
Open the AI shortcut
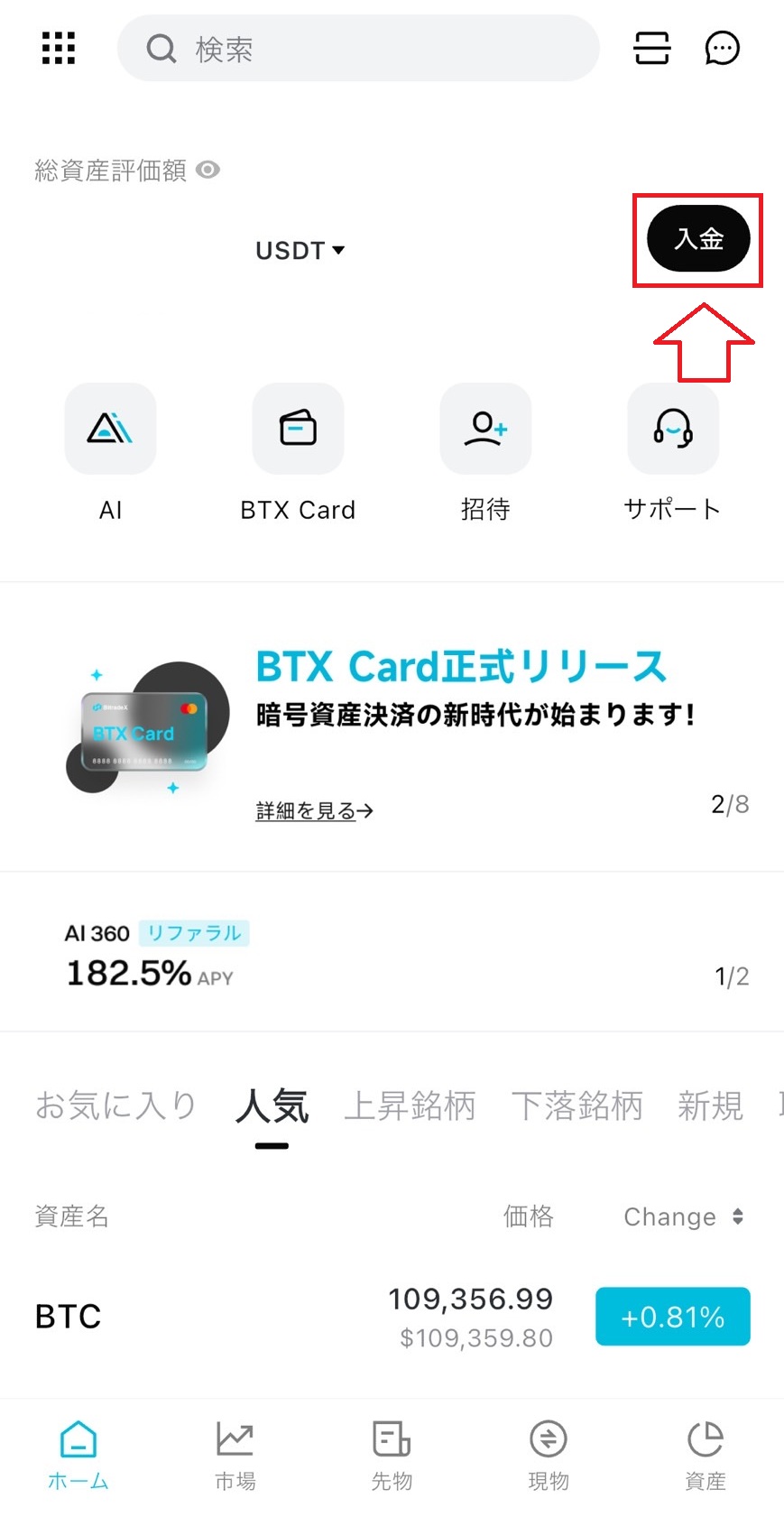point(110,429)
